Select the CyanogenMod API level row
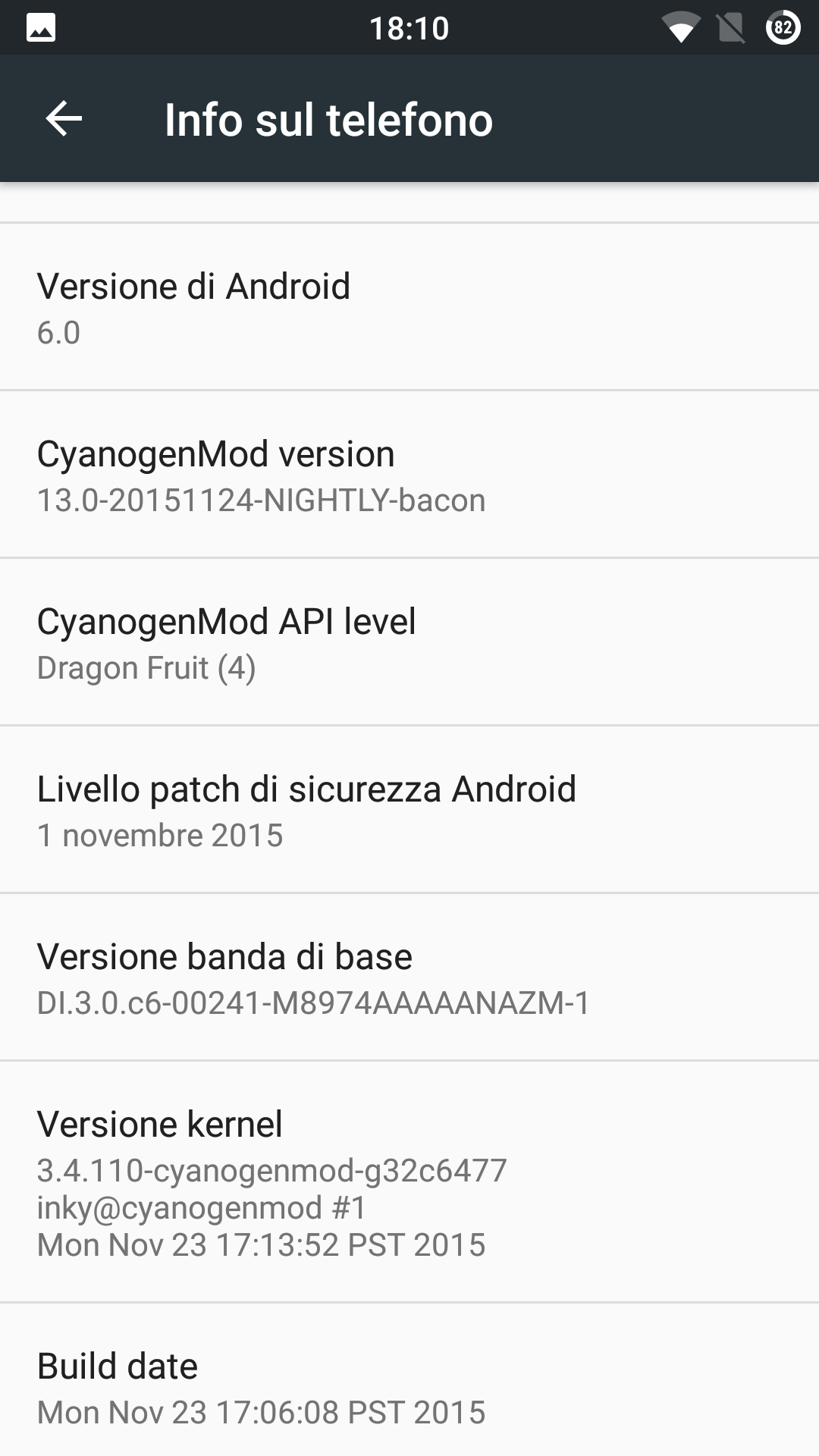The image size is (819, 1456). (x=409, y=642)
